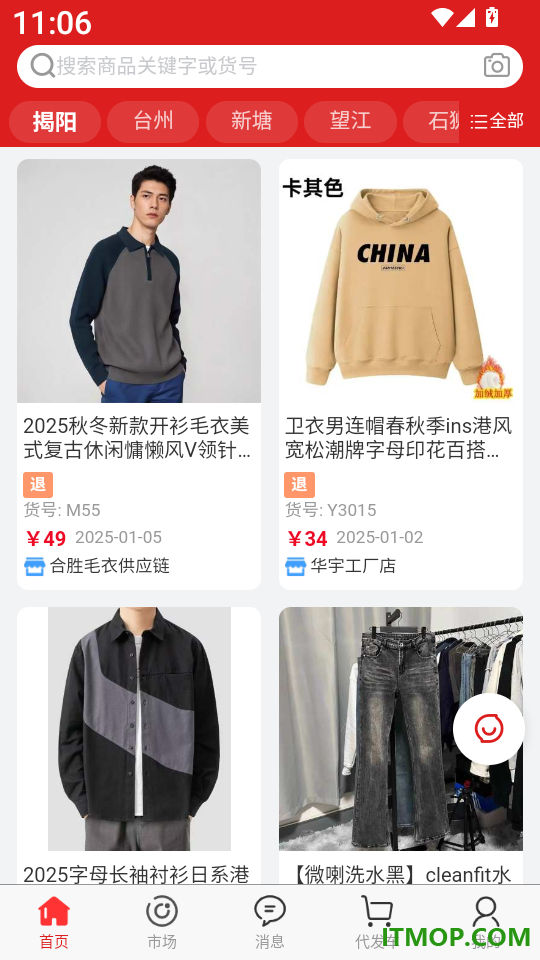Switch to the 市场 tab
The height and width of the screenshot is (960, 540).
[x=162, y=923]
